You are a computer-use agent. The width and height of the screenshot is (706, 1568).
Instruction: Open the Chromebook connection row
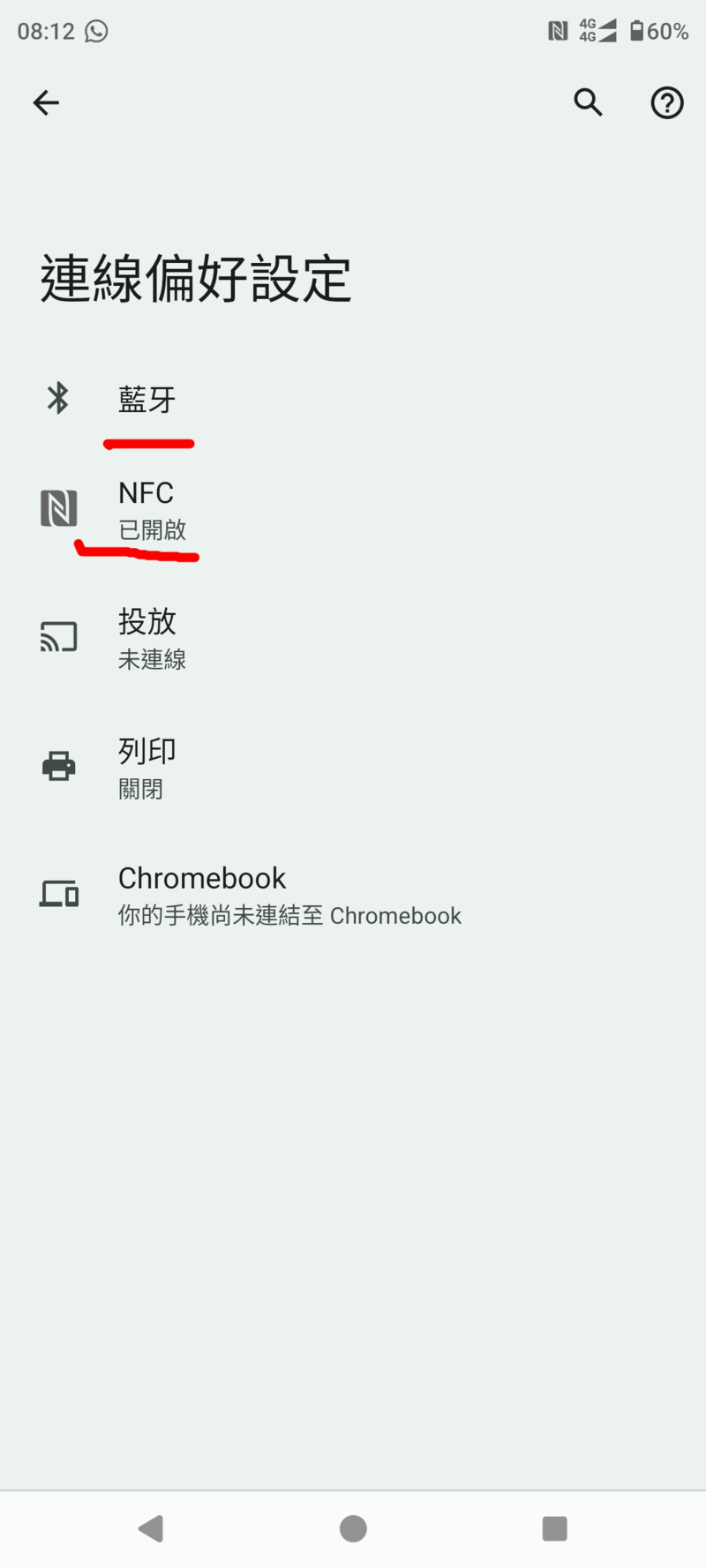pos(353,895)
